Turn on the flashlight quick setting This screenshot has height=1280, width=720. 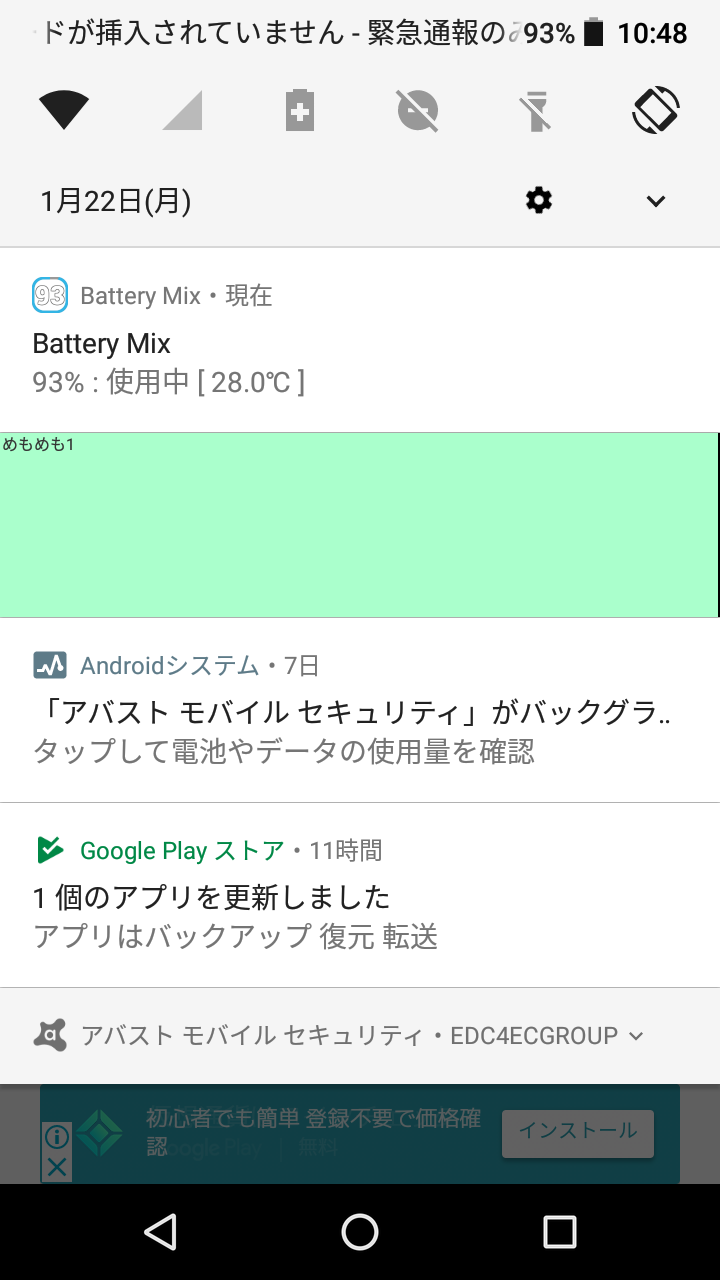537,110
